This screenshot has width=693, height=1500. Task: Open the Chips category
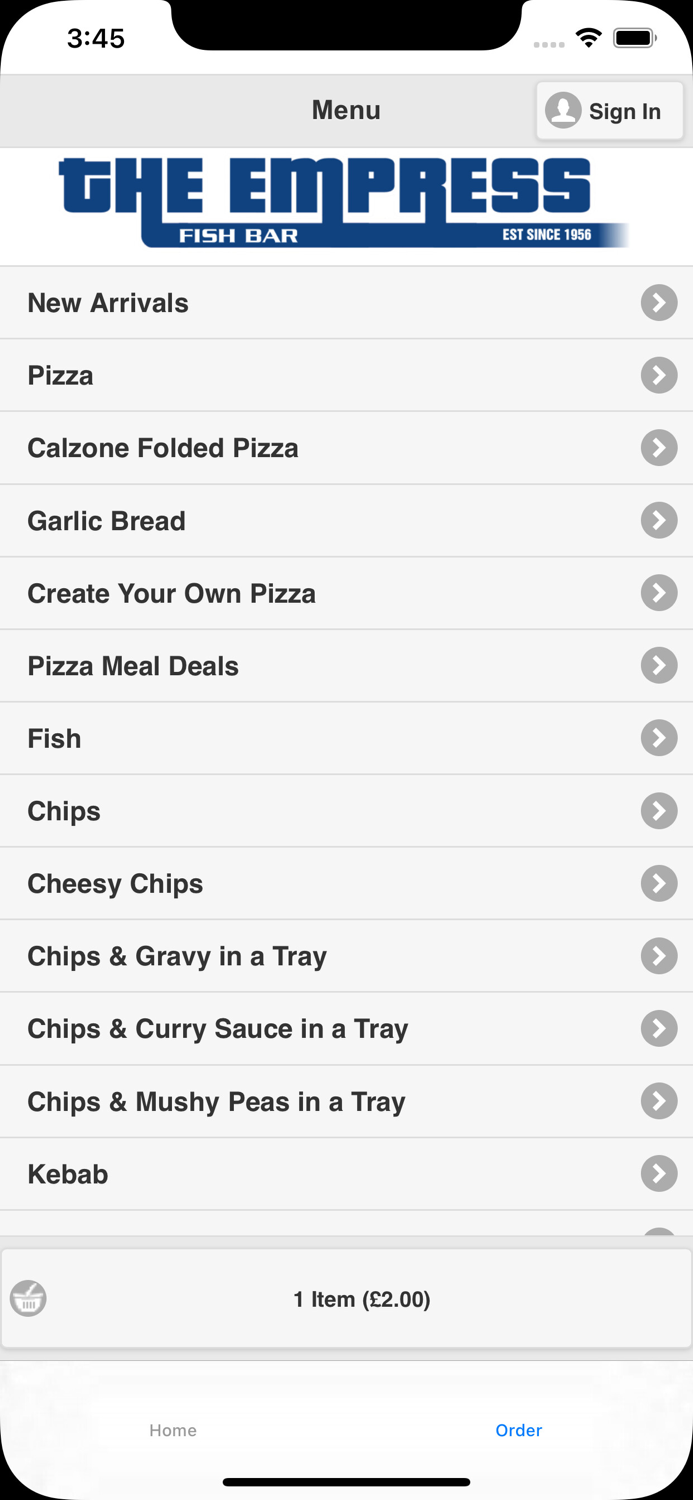tap(346, 811)
